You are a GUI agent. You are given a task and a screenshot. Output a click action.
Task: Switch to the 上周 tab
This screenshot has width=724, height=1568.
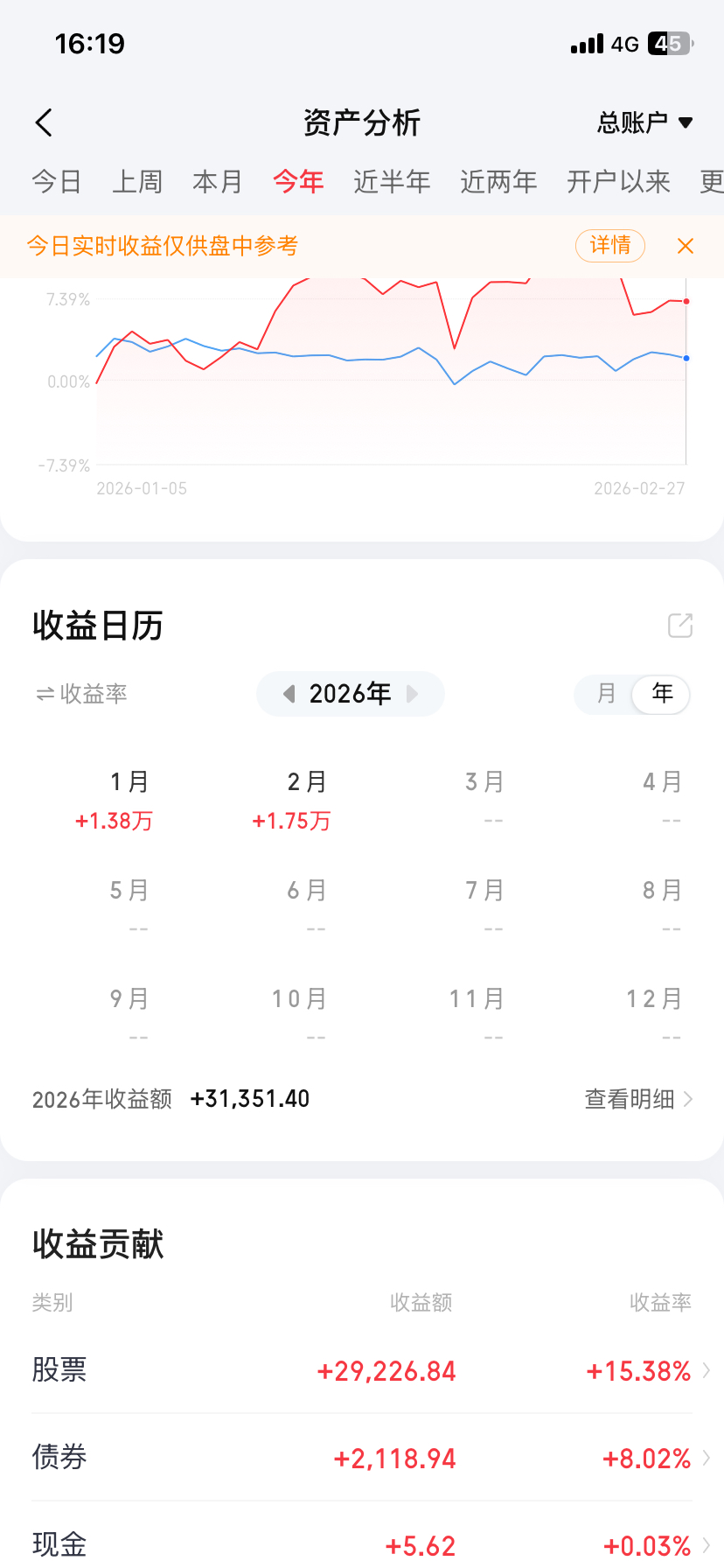coord(137,182)
